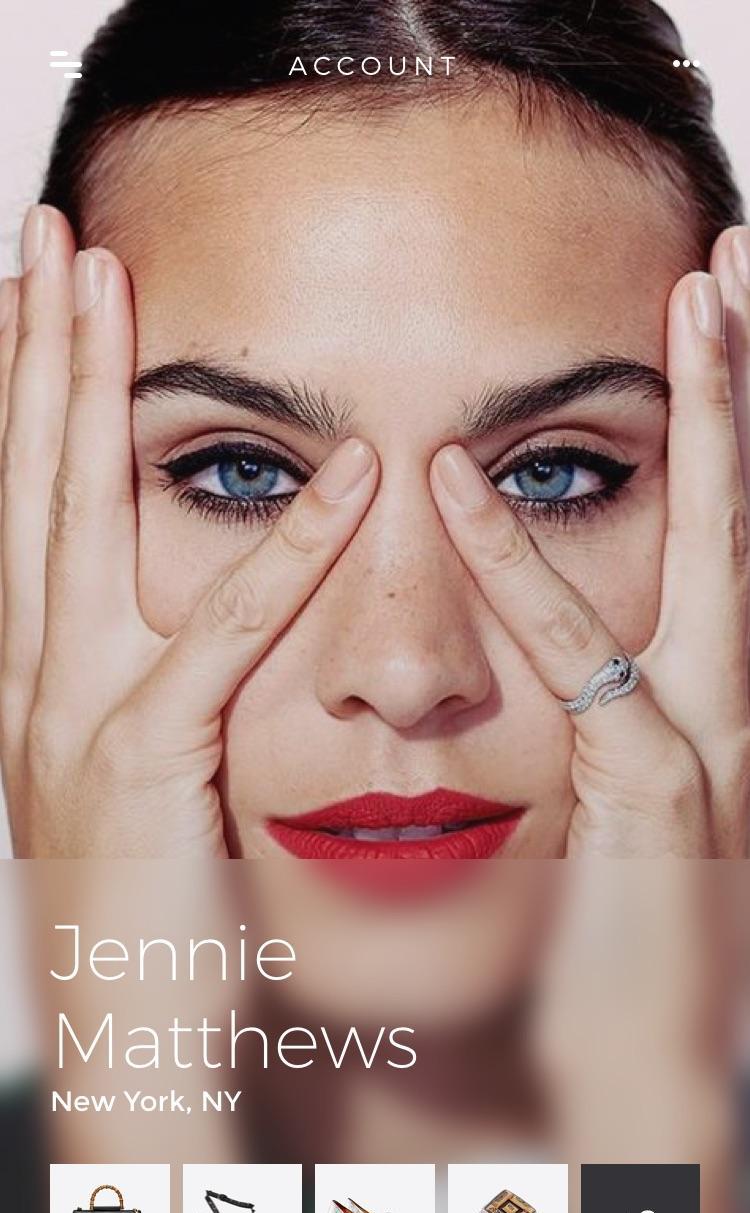
Task: Open the gold patterned item tile
Action: tap(507, 1189)
